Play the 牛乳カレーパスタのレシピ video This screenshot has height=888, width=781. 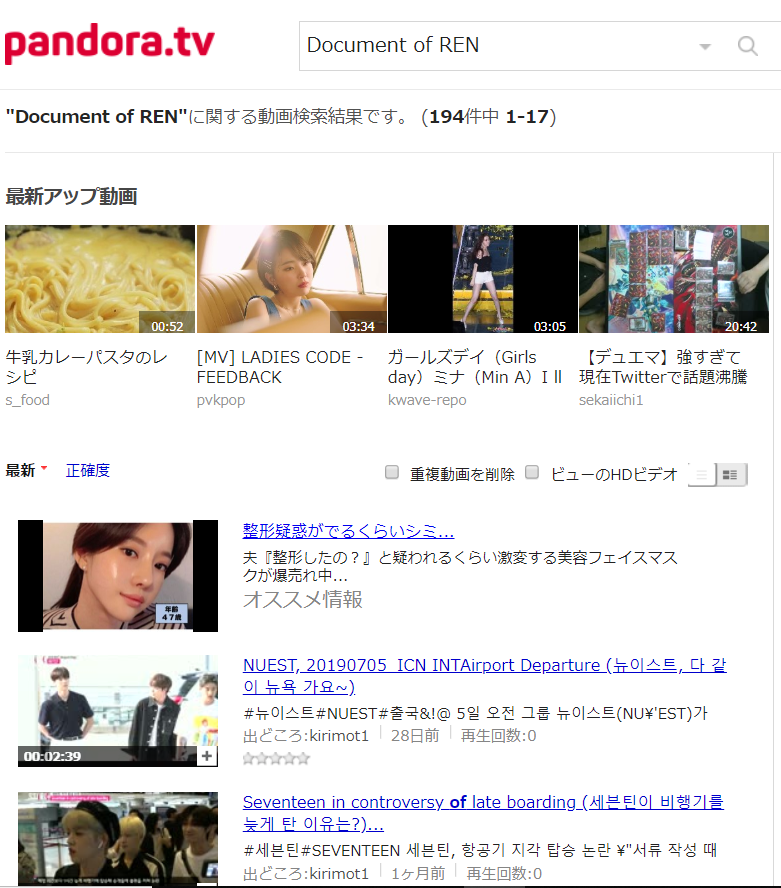(100, 279)
